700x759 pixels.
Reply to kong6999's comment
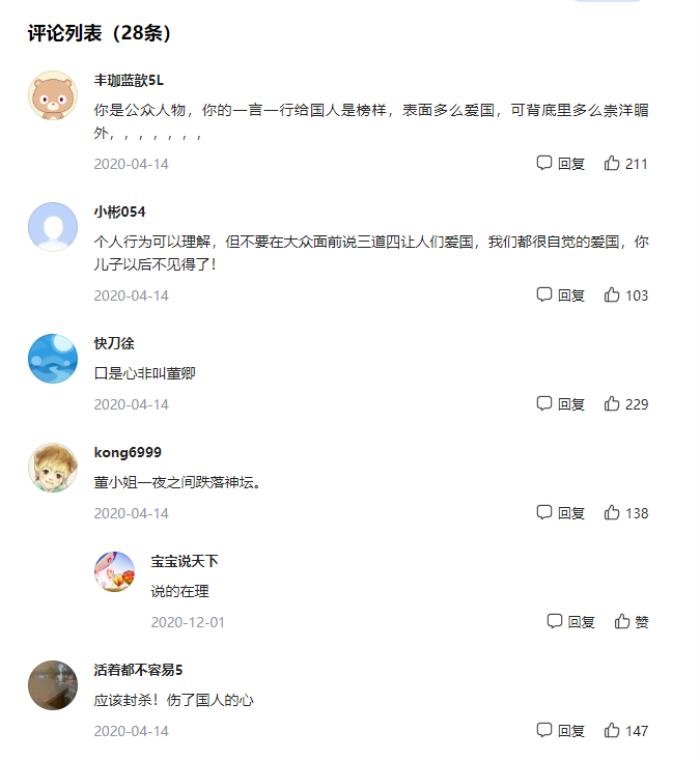point(561,513)
